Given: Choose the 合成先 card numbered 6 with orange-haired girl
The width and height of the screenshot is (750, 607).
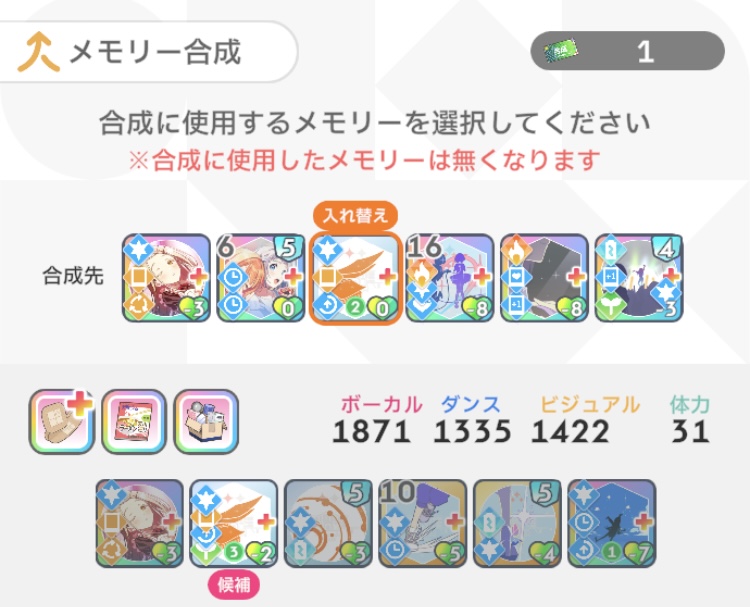Looking at the screenshot, I should click(x=261, y=278).
